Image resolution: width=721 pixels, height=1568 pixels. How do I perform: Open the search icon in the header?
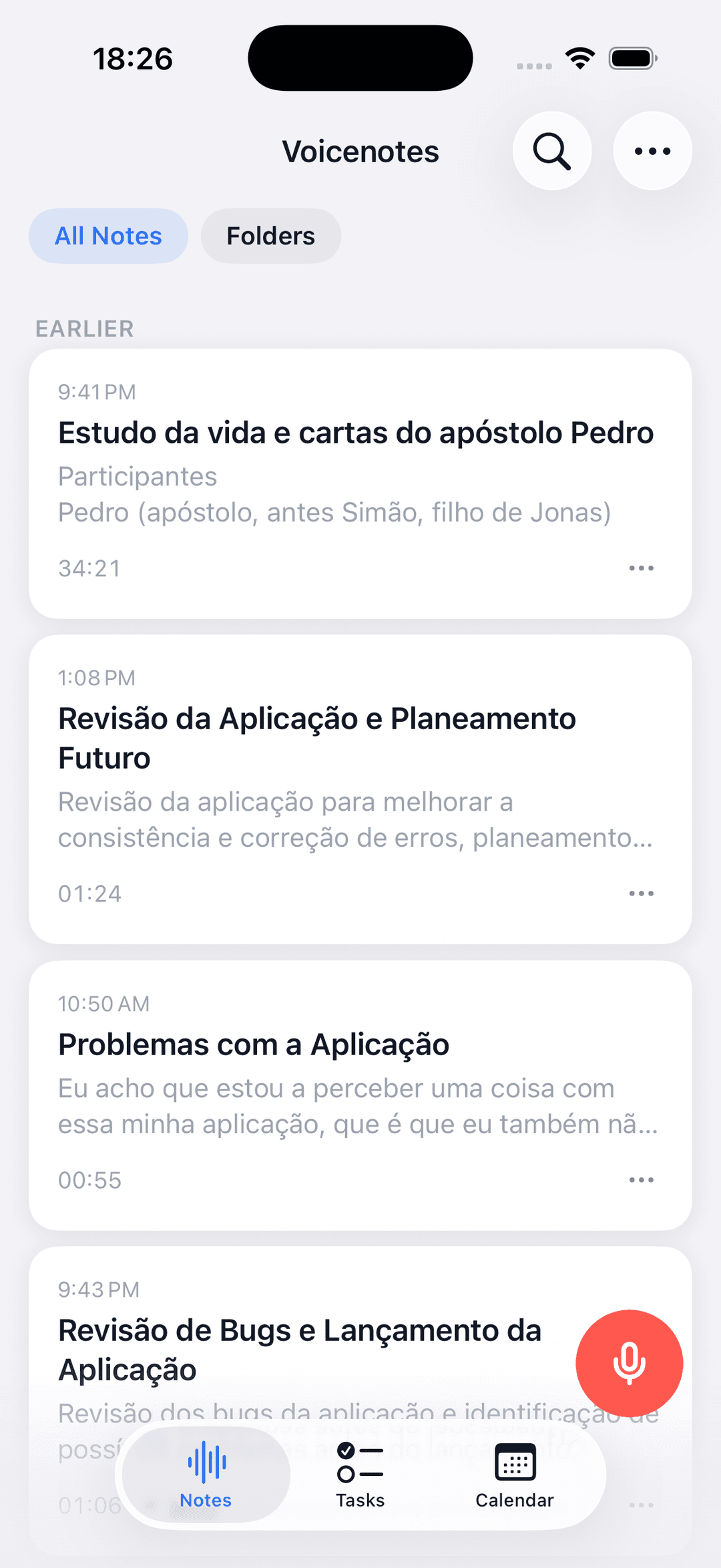point(551,151)
